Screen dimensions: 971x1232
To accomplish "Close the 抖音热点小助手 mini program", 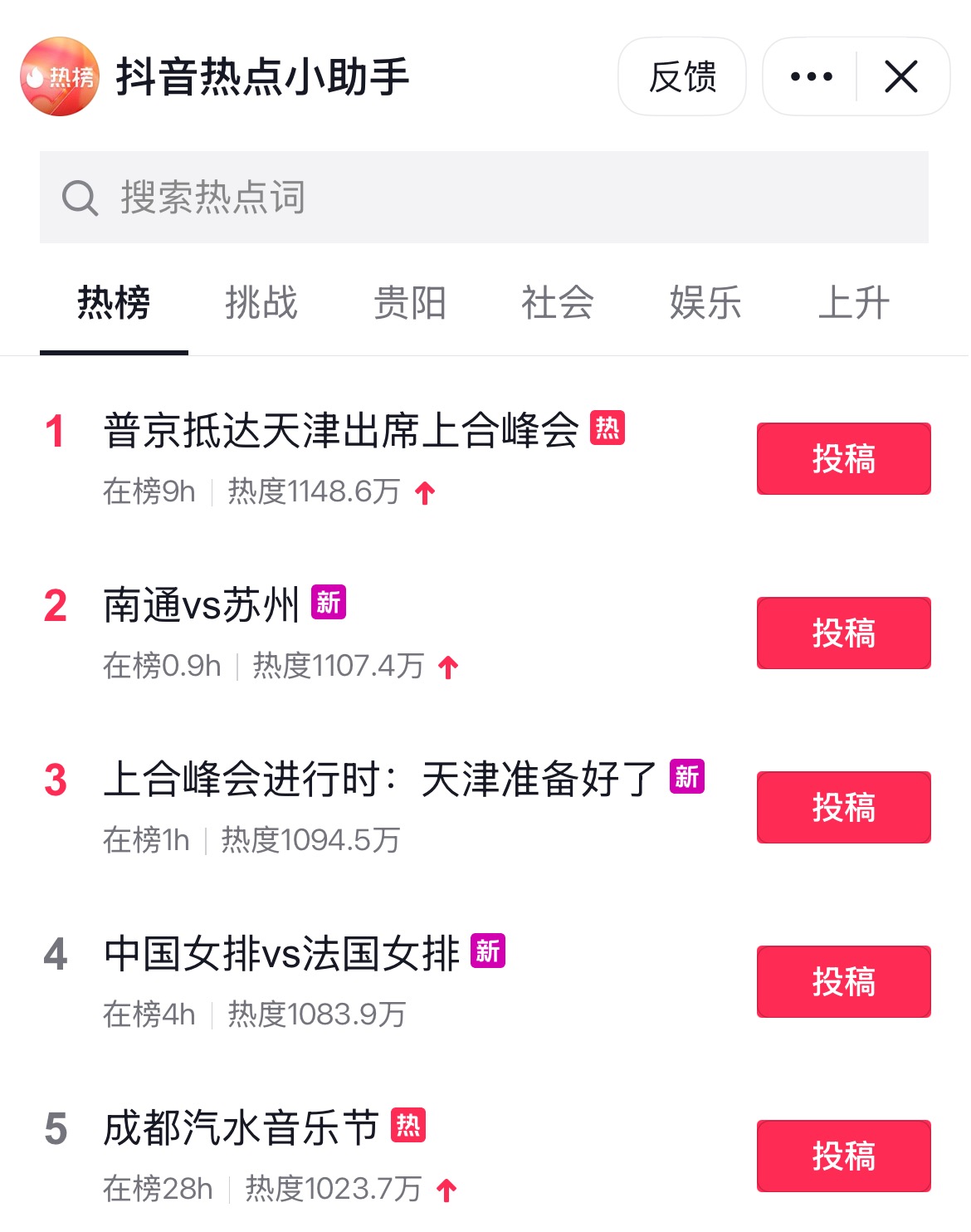I will pos(901,77).
